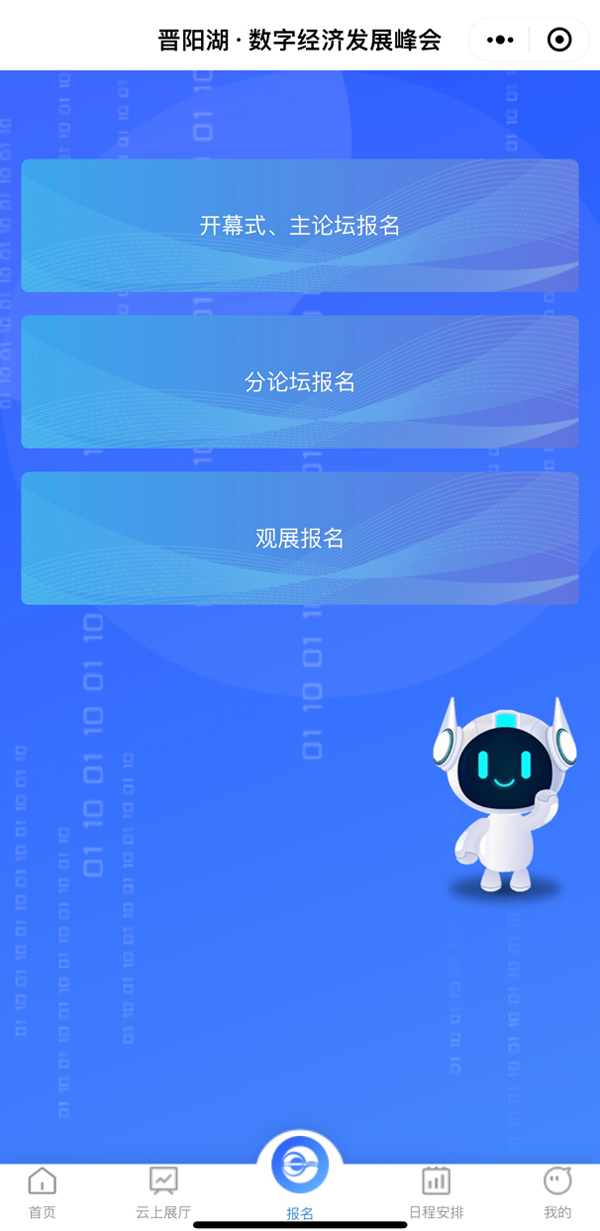Open 分论坛报名 registration
The width and height of the screenshot is (600, 1231).
coord(300,382)
